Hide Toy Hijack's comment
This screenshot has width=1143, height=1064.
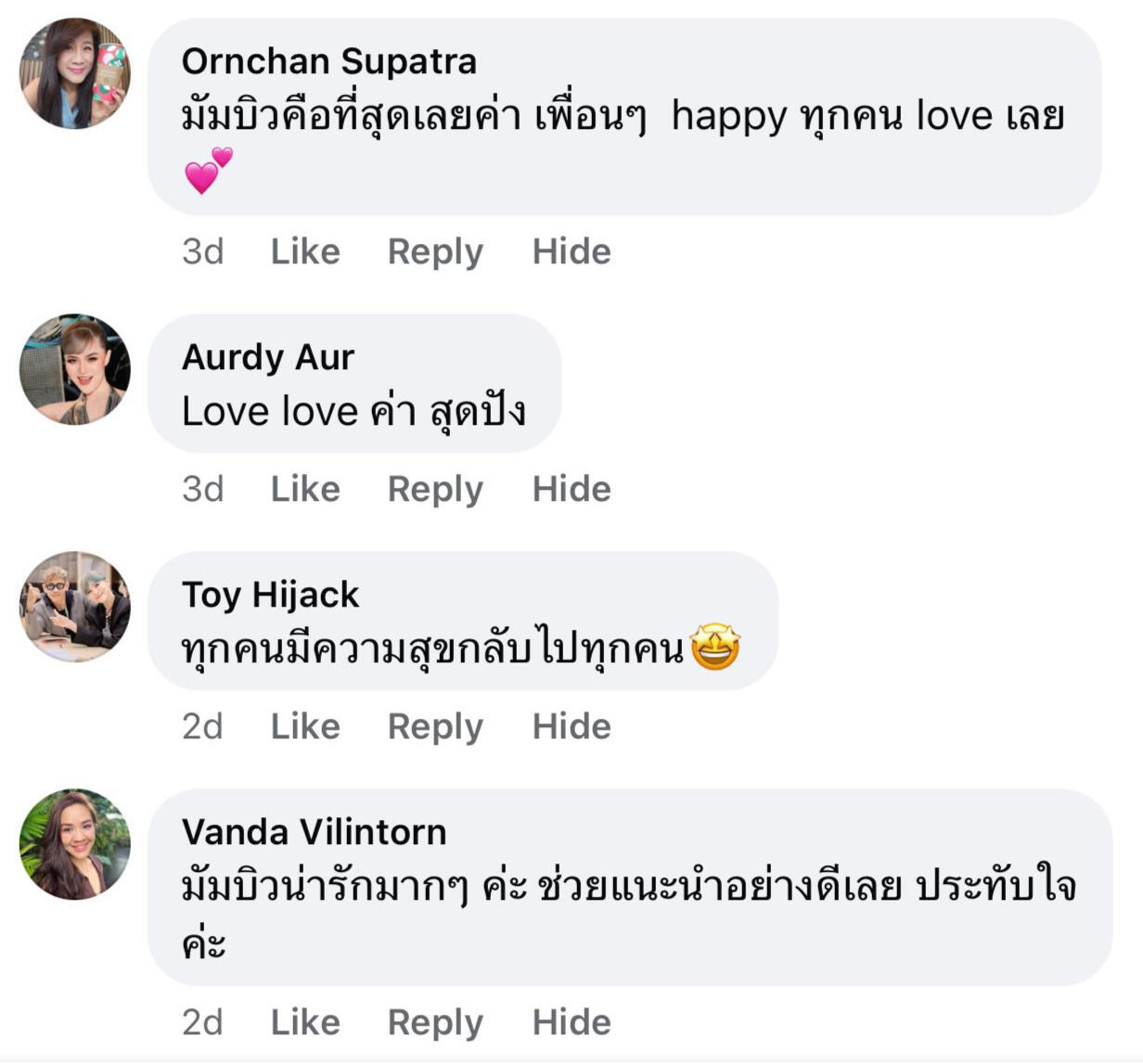(571, 726)
